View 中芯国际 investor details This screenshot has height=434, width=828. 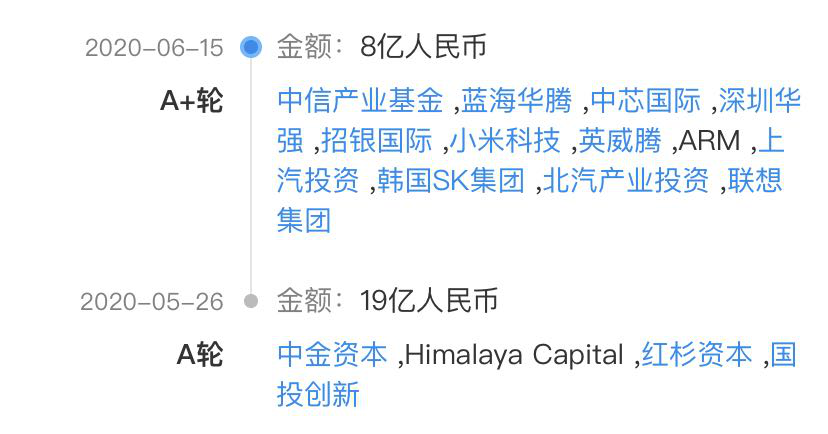647,101
